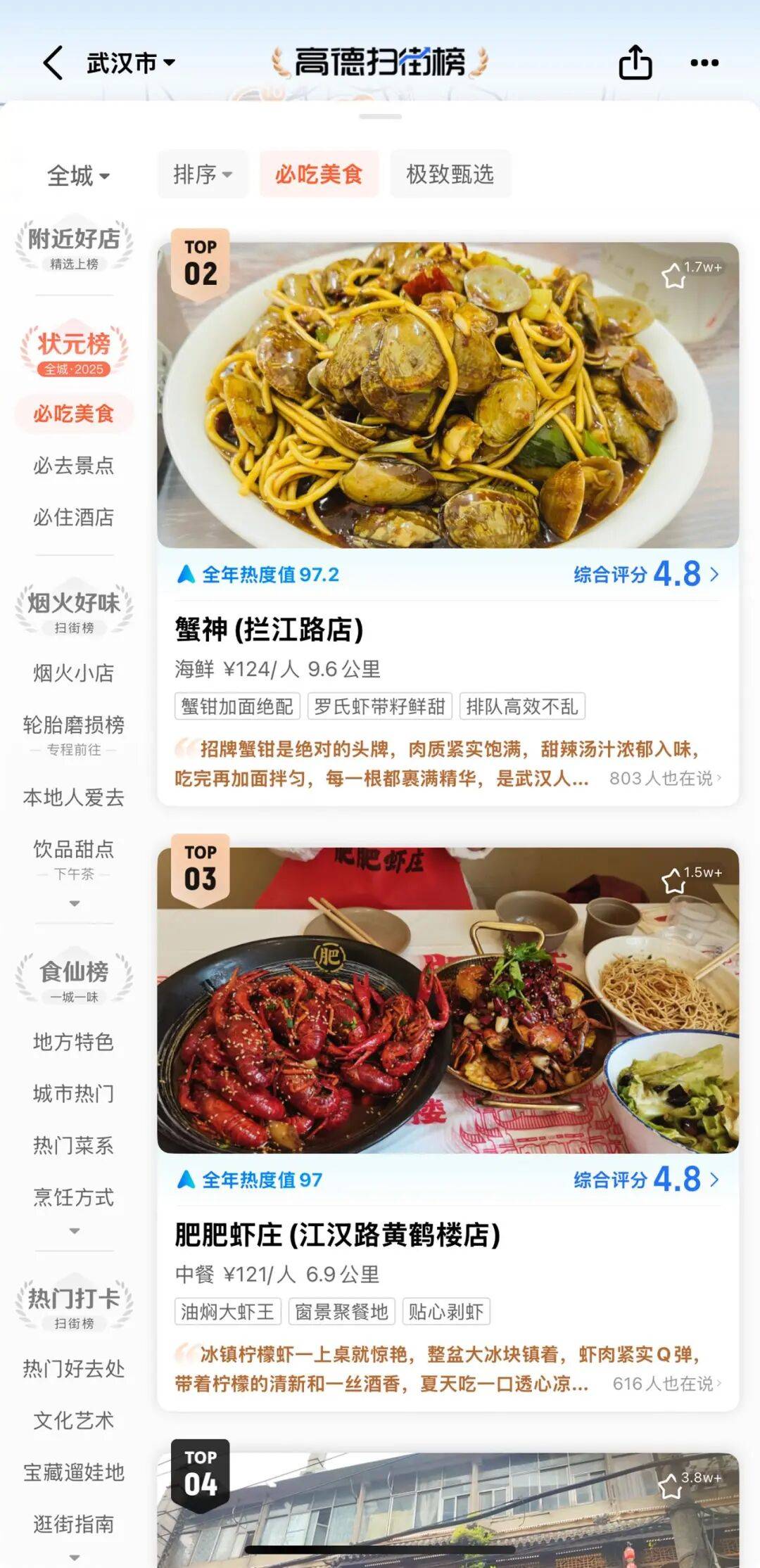Read the 616人也在说 reviews for 肥肥虾庄
Screen dimensions: 760x1568
666,1384
